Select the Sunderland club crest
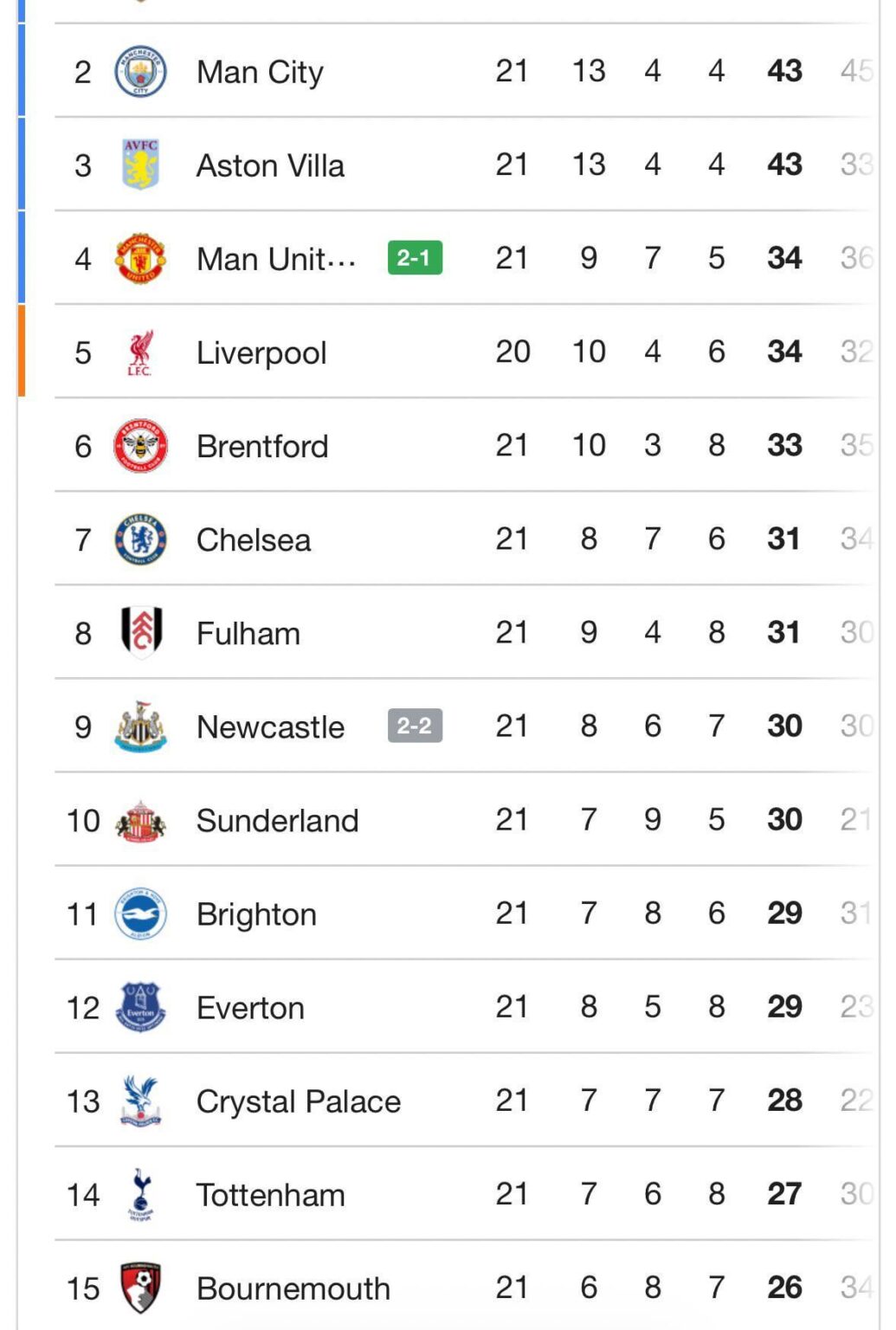896x1330 pixels. (140, 820)
